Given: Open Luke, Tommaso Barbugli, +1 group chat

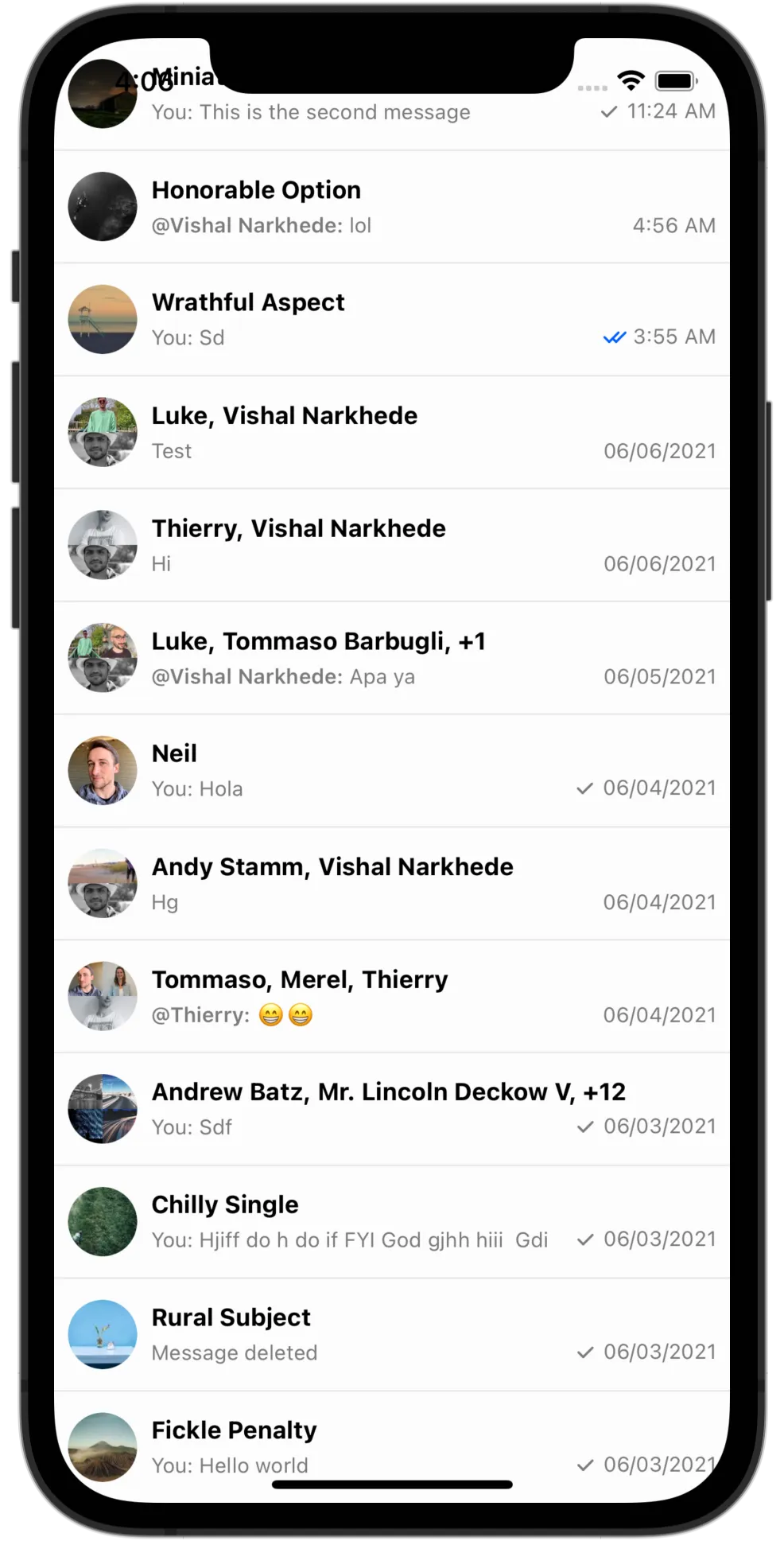Looking at the screenshot, I should 391,659.
